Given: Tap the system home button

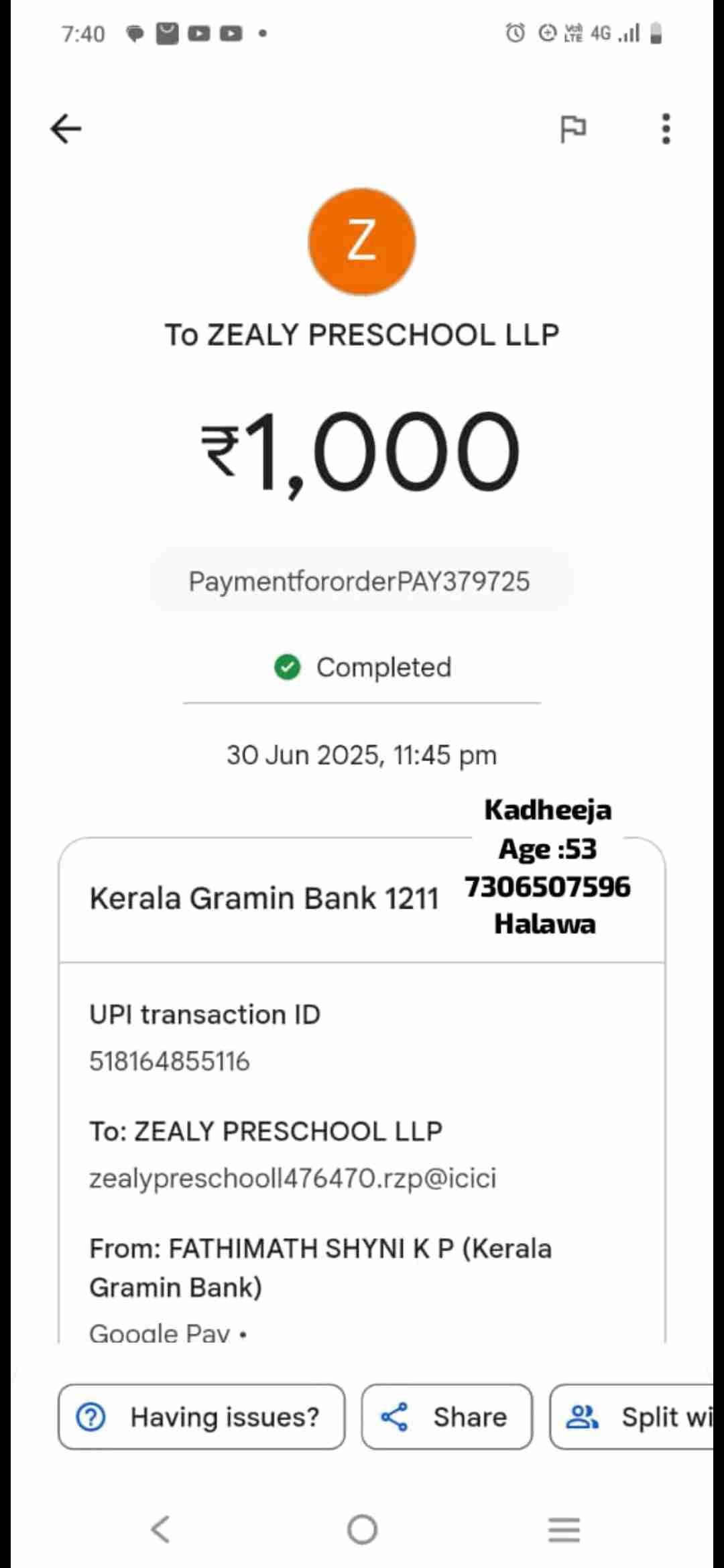Looking at the screenshot, I should [x=362, y=1529].
